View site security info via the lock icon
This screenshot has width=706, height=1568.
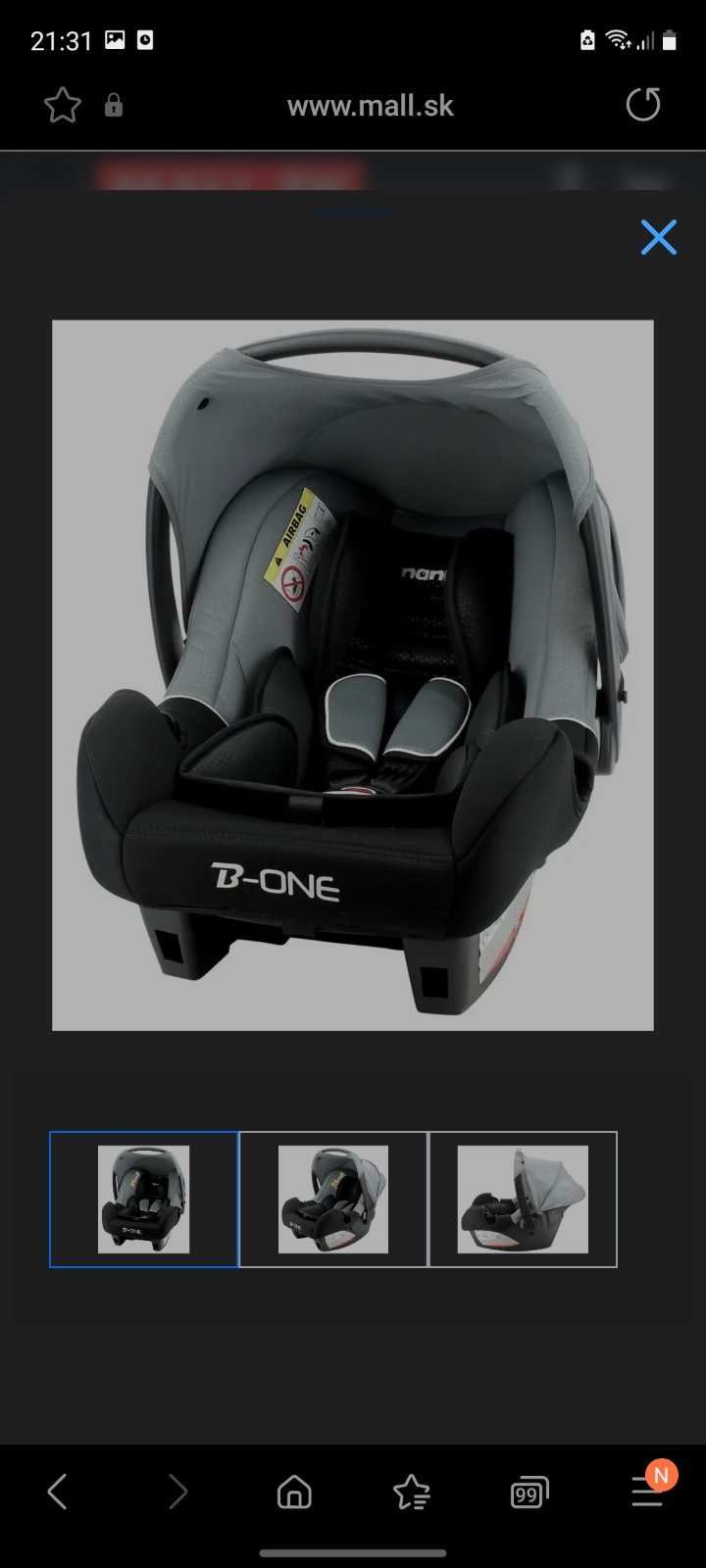pos(114,105)
